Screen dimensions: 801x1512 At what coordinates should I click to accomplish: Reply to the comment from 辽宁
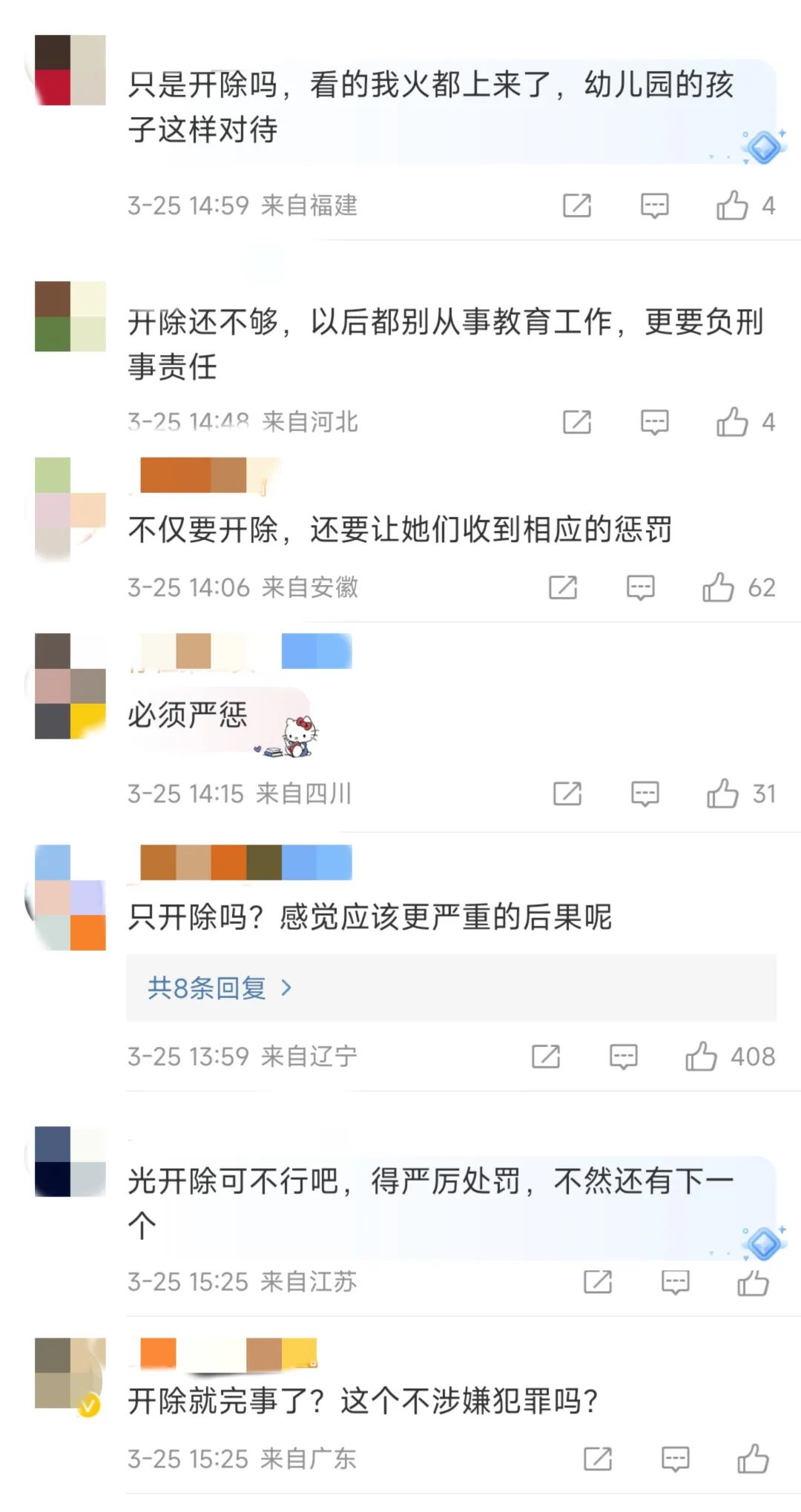pos(623,1056)
